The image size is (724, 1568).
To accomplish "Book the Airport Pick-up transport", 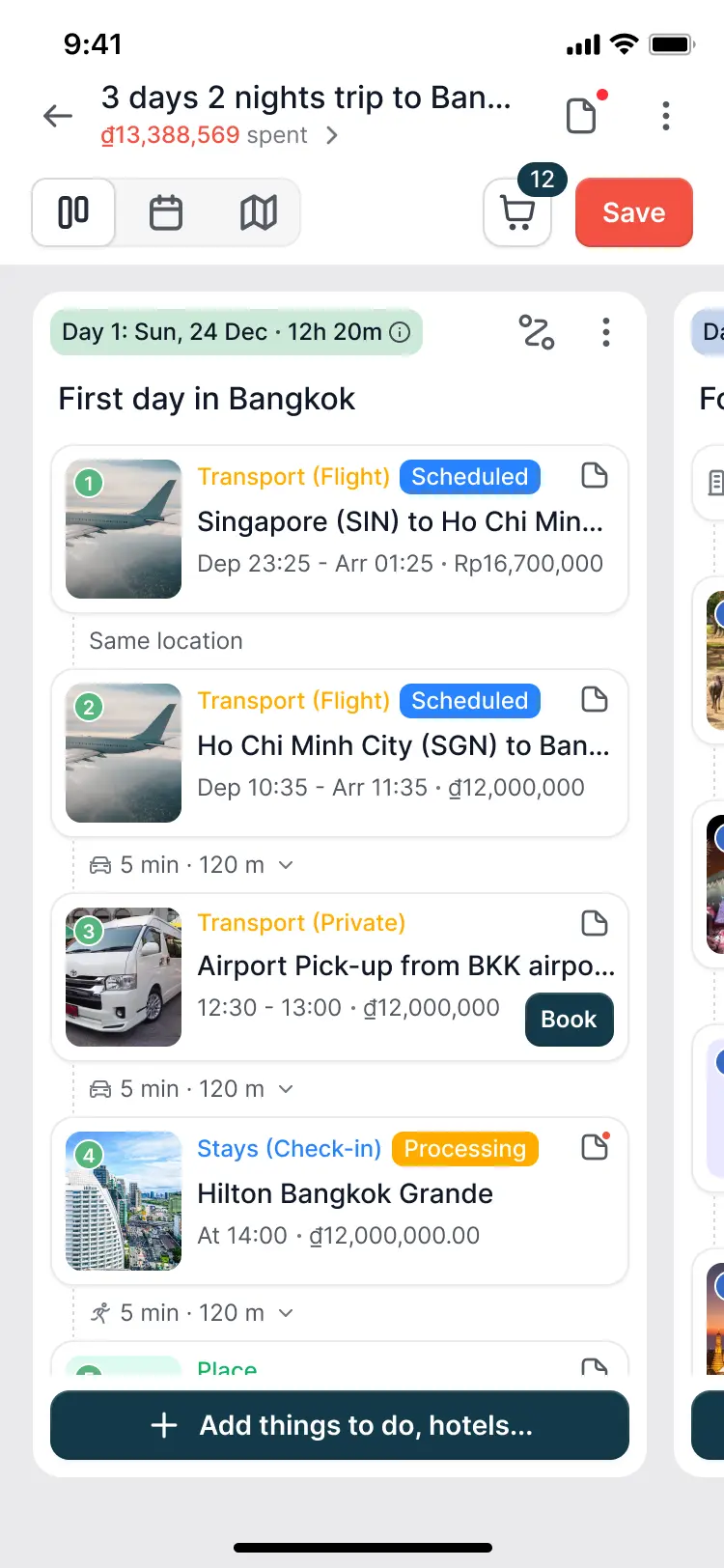I will (569, 1020).
